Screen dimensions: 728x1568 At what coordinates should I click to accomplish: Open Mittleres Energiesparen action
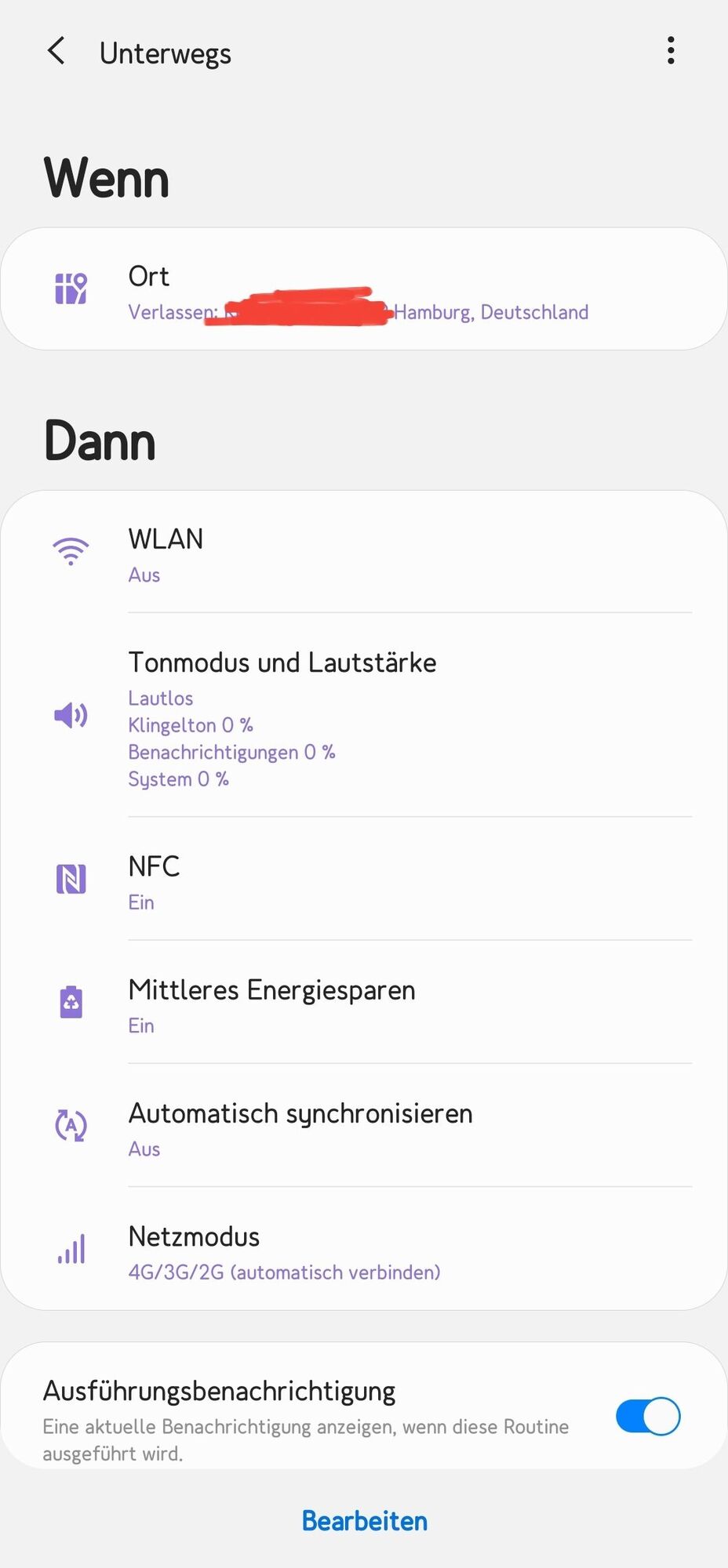[x=364, y=1004]
